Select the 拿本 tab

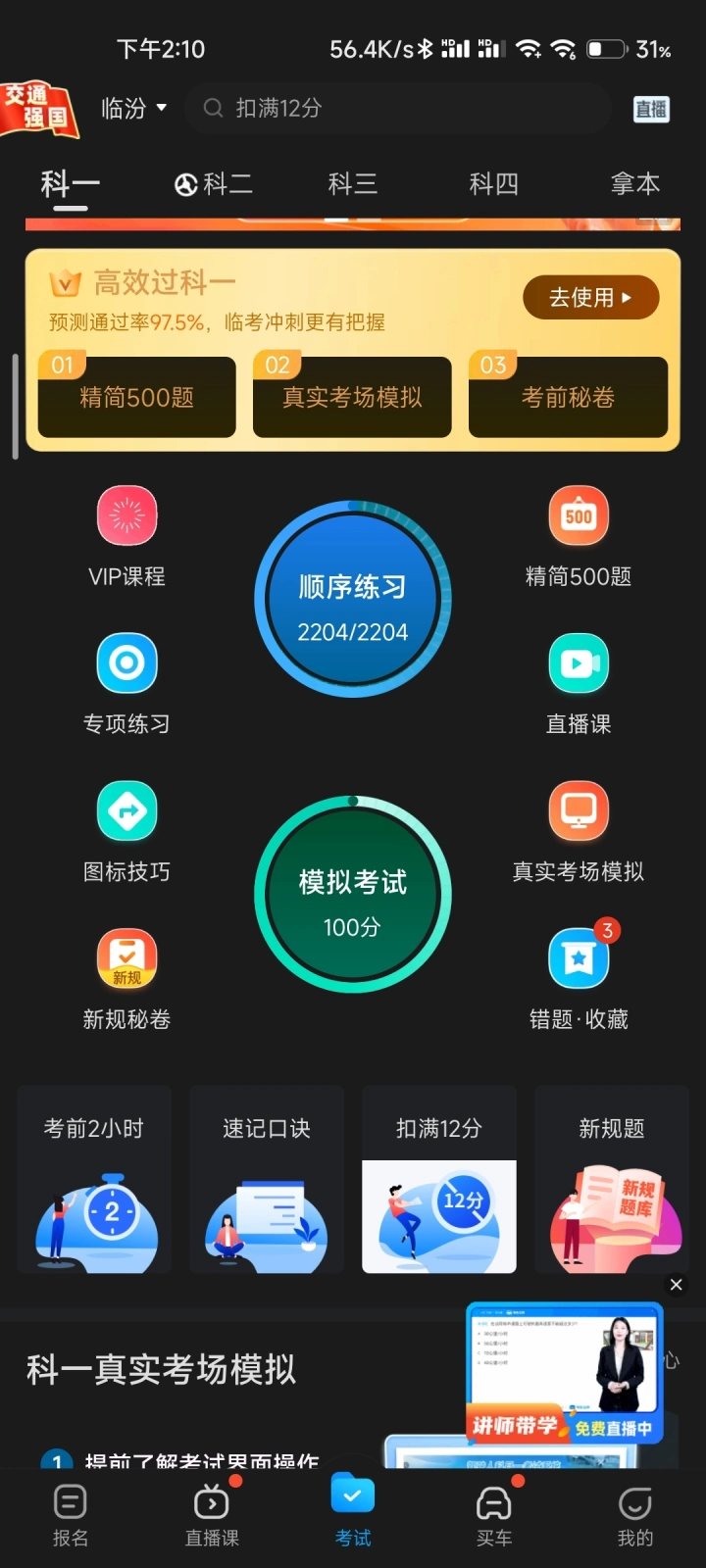tap(634, 184)
